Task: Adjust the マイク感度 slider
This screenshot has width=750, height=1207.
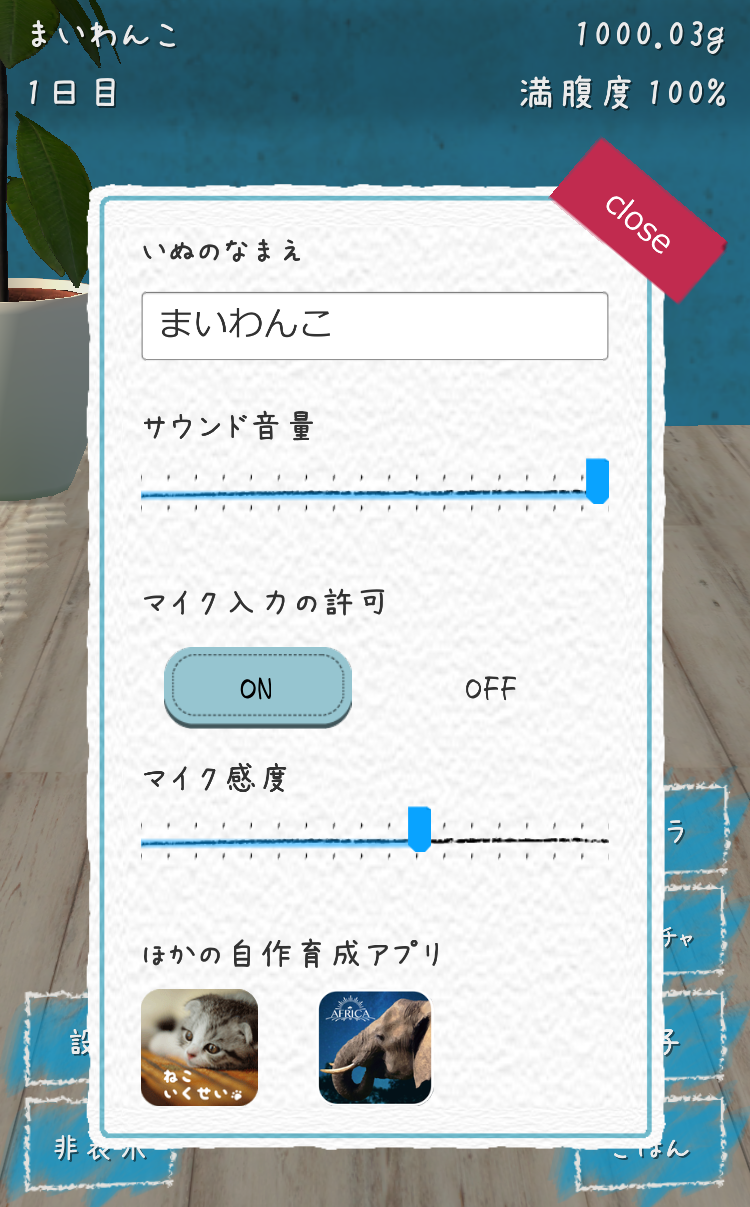Action: 419,829
